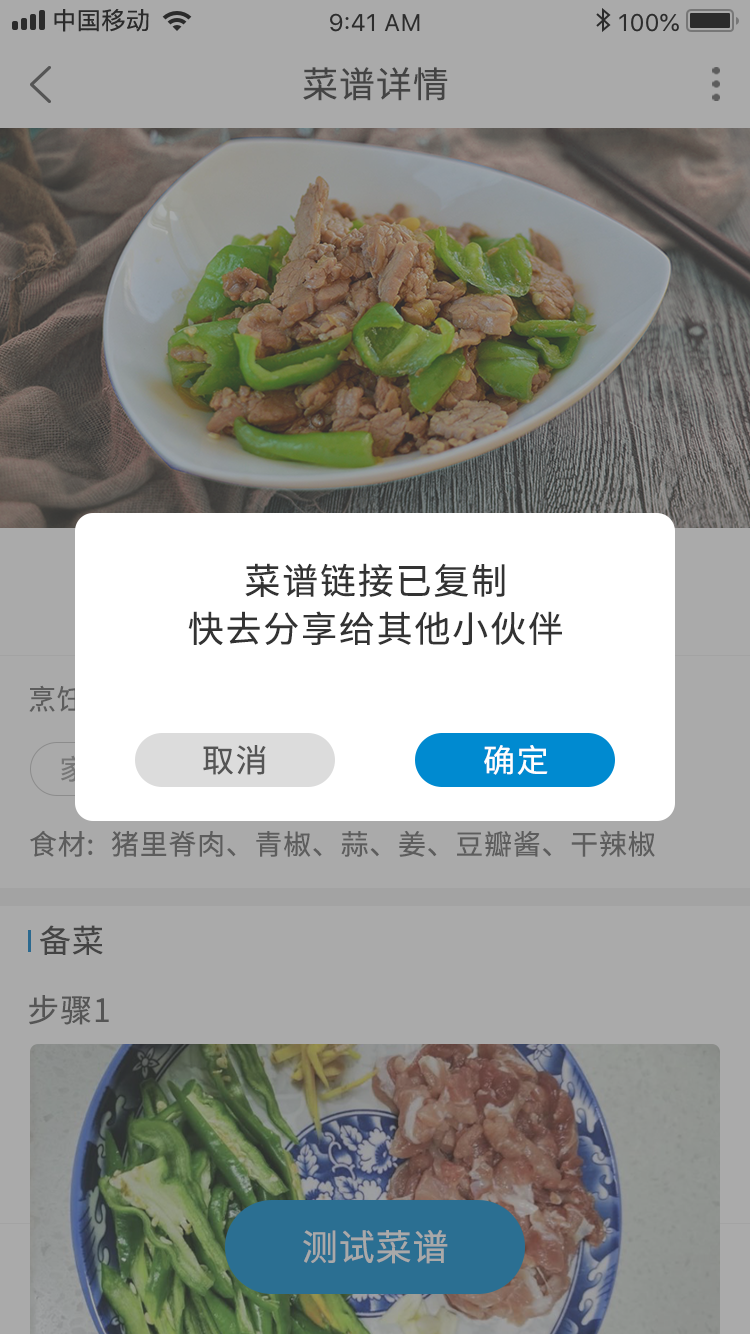Dismiss the dialog with 取消
750x1334 pixels.
(234, 760)
